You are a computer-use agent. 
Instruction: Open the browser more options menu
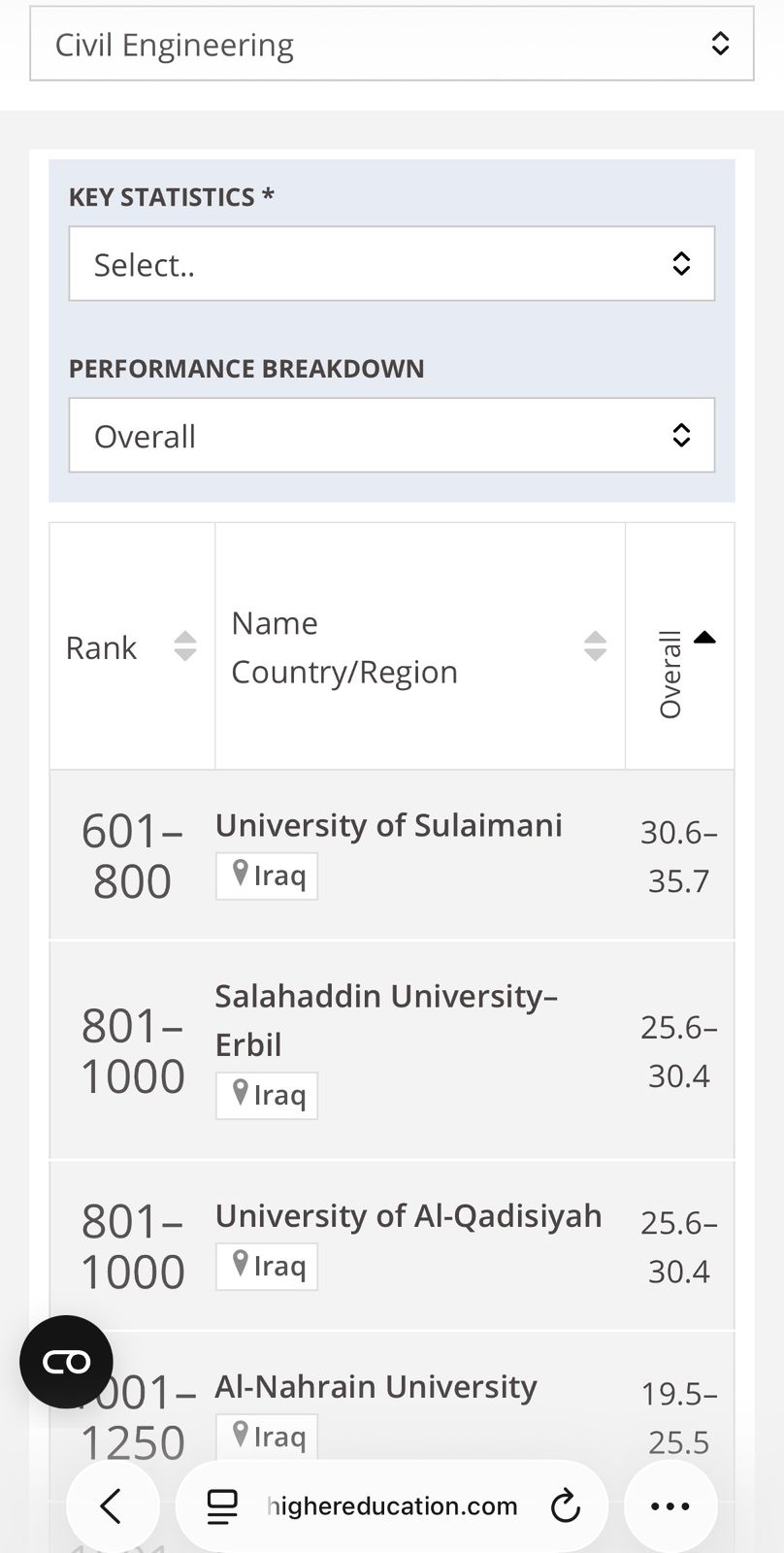point(670,1506)
